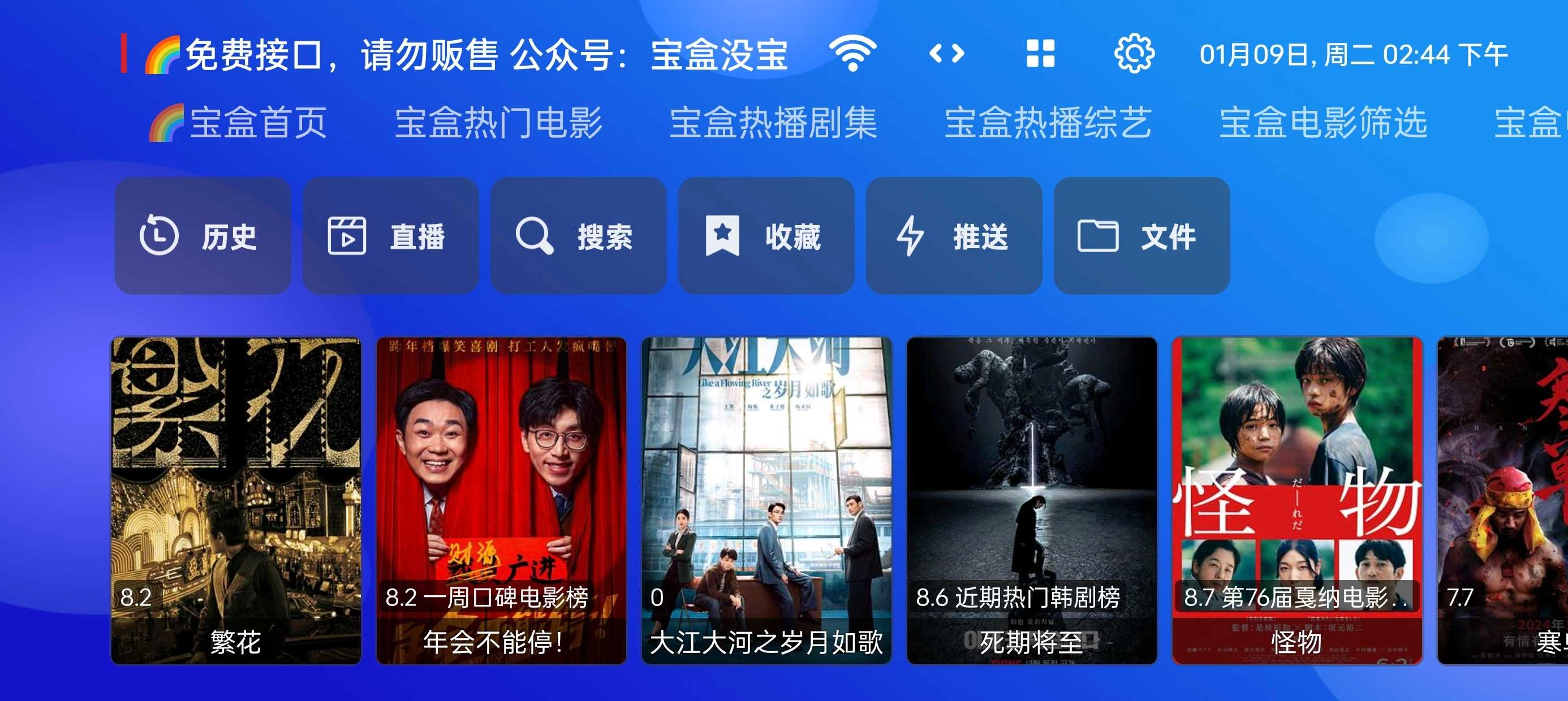The height and width of the screenshot is (701, 1568).
Task: Open 文件 file browser
Action: (1141, 236)
